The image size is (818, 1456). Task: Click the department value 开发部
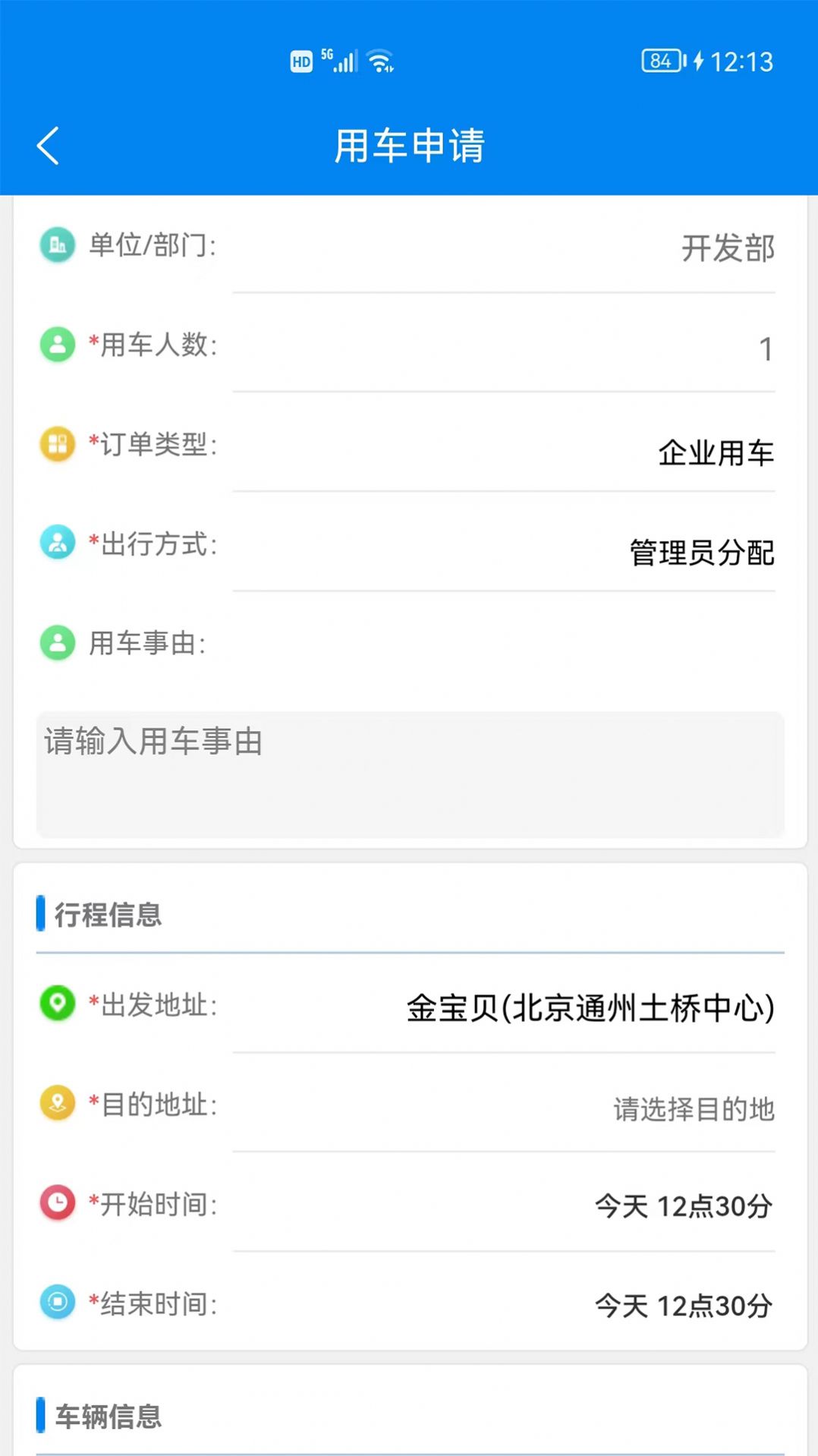tap(728, 247)
